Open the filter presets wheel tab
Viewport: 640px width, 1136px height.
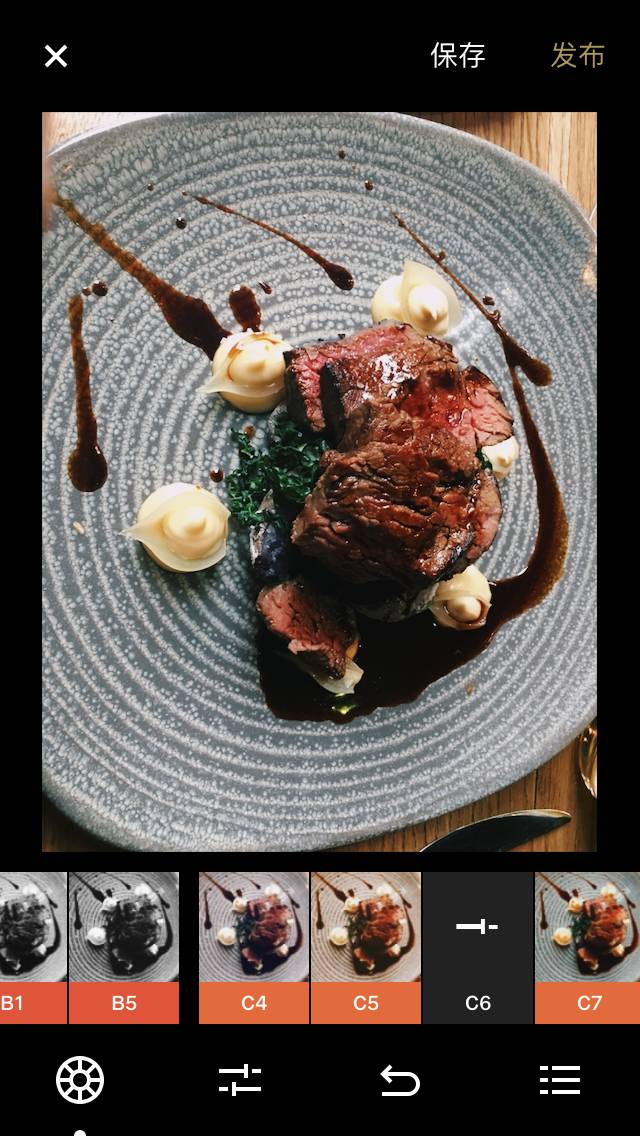coord(80,1080)
